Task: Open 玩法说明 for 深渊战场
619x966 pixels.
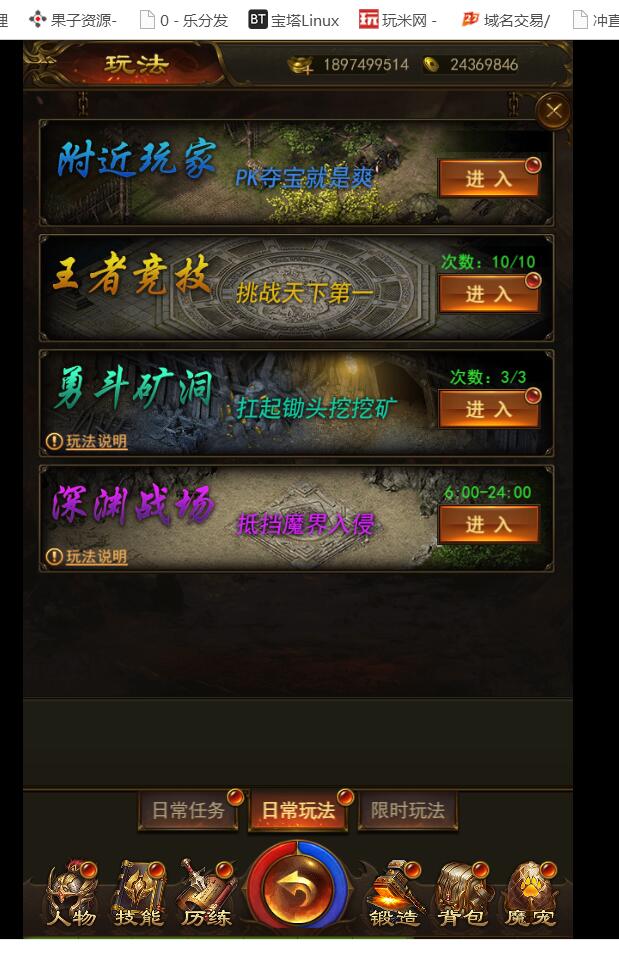Action: point(96,557)
